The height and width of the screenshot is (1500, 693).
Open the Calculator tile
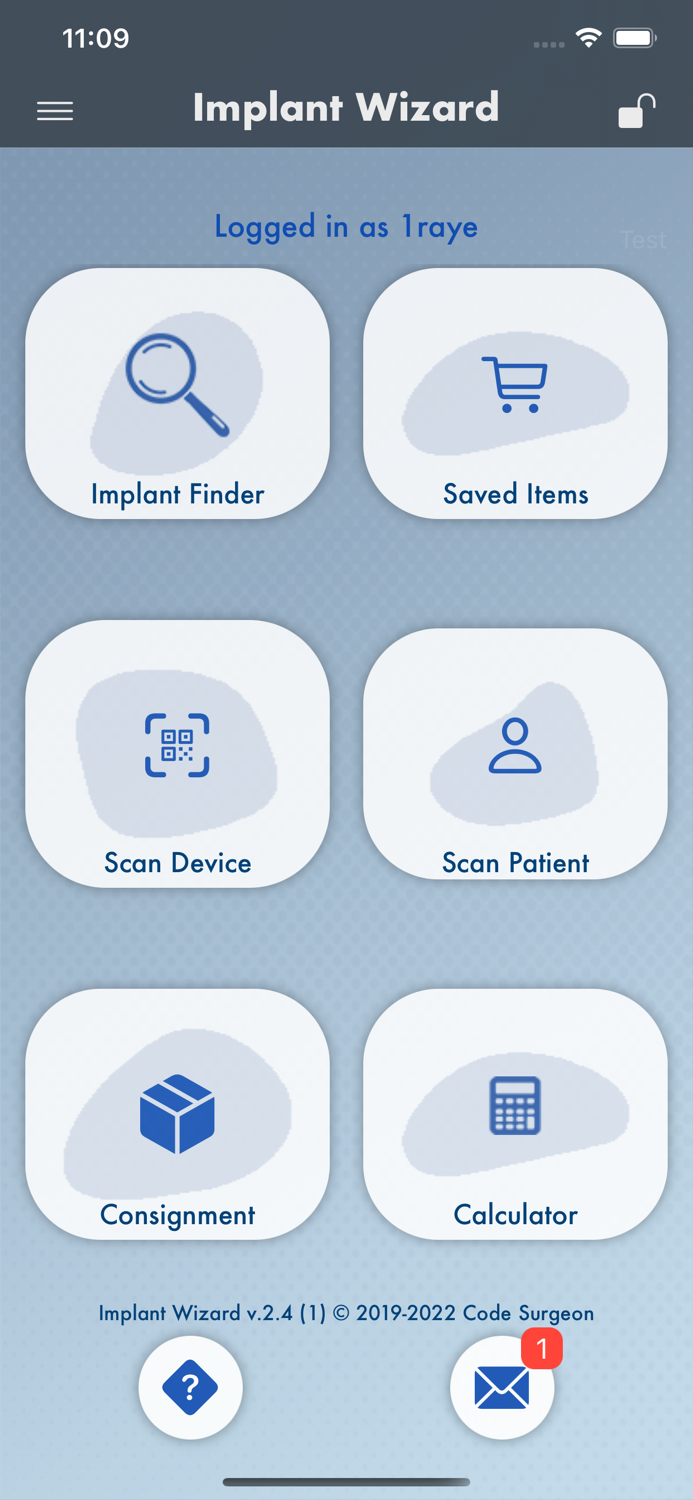(x=515, y=1114)
